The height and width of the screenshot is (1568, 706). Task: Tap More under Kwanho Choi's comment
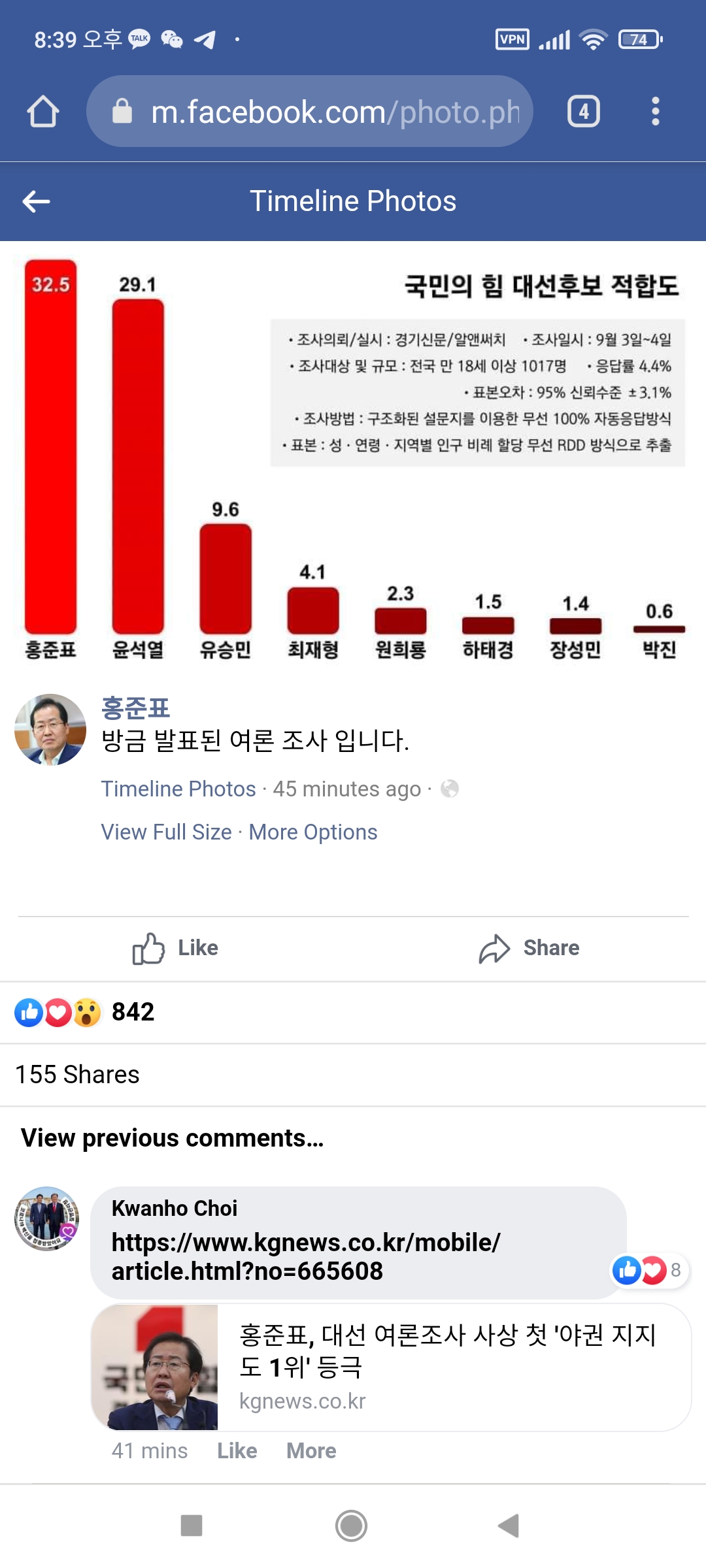pos(311,1451)
